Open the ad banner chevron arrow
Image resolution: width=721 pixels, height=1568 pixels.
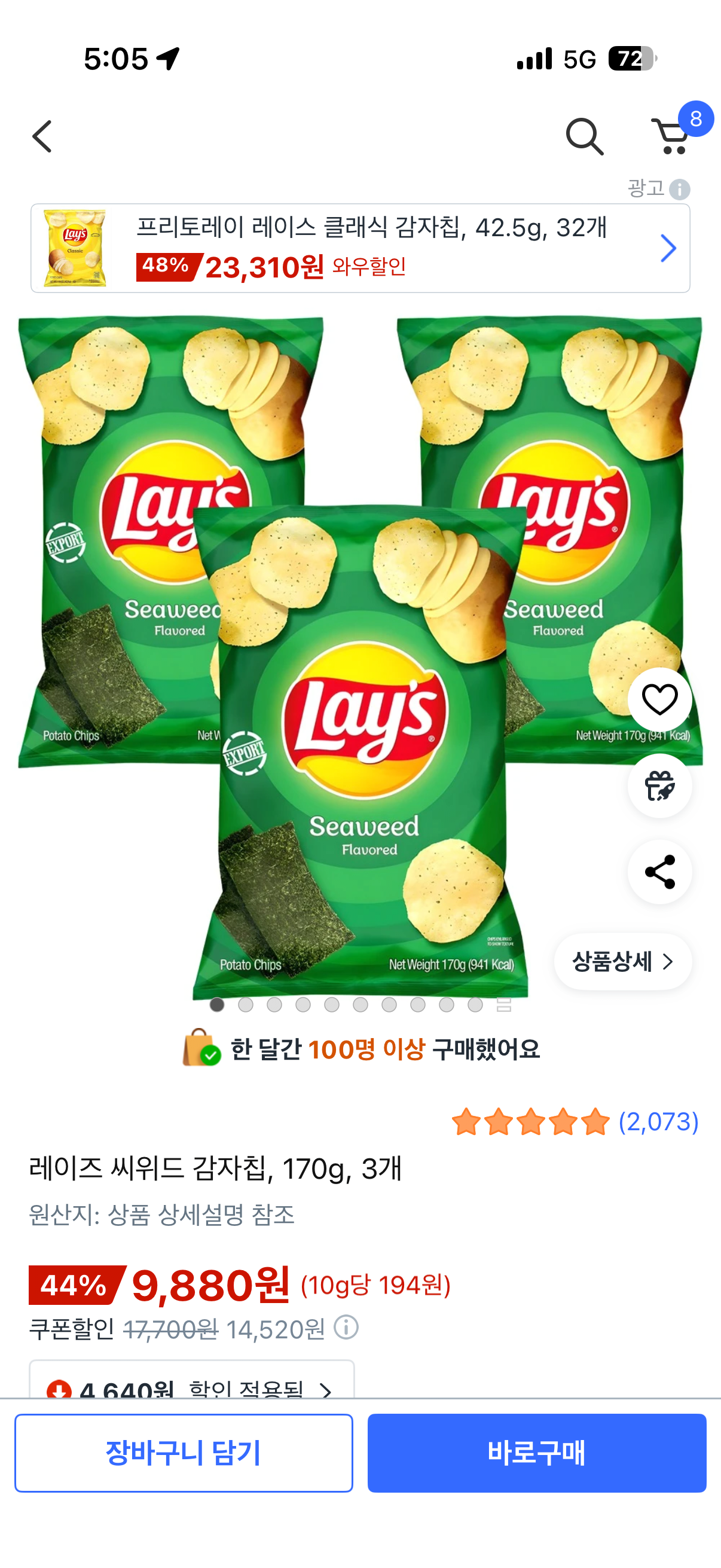[x=667, y=248]
